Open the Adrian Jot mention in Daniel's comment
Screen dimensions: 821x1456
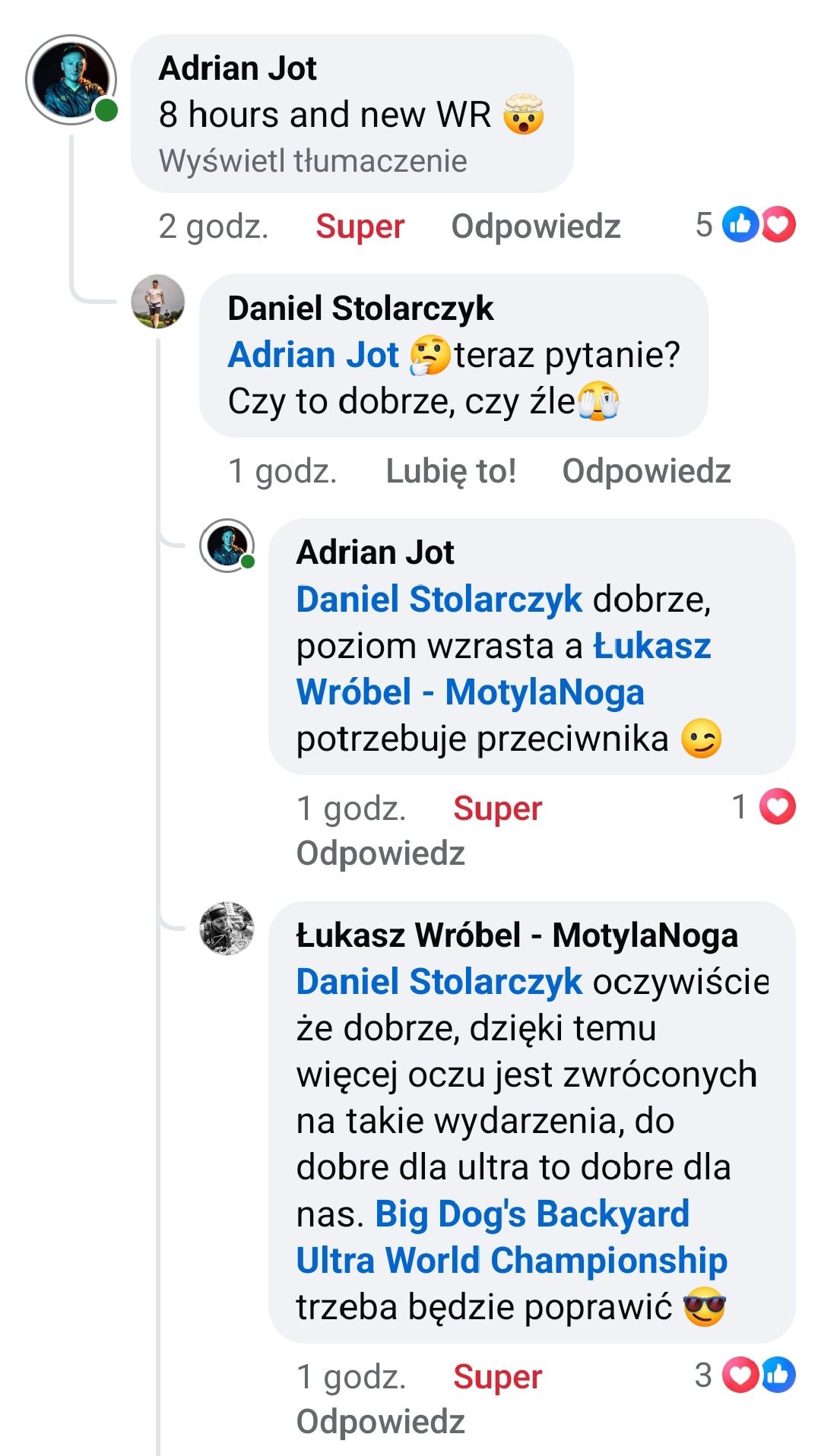(313, 355)
